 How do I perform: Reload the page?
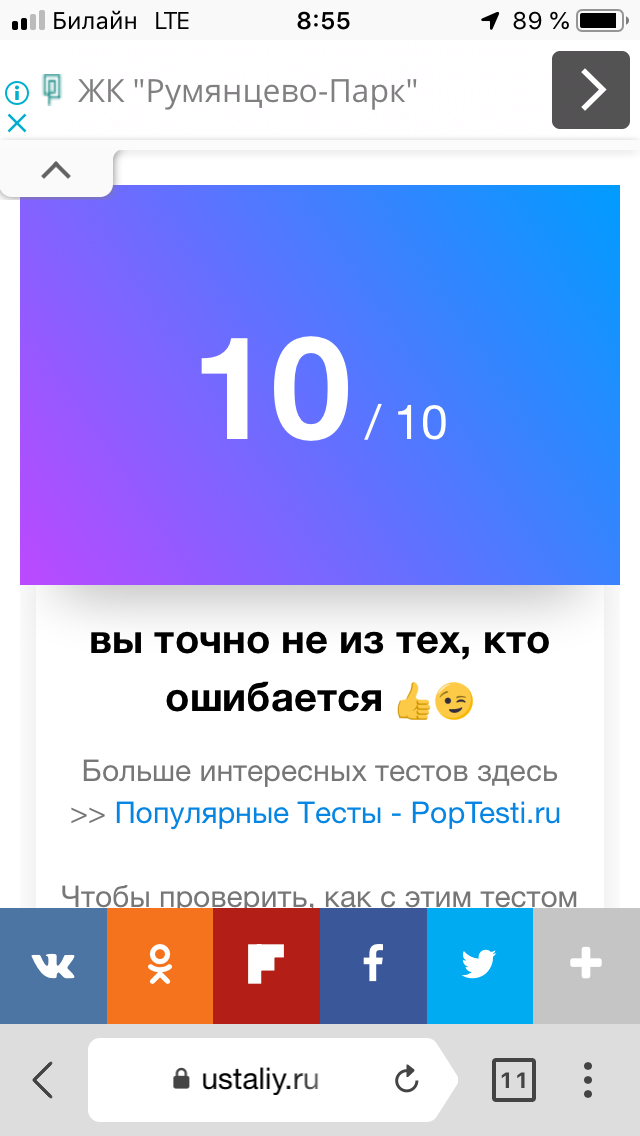coord(407,1080)
